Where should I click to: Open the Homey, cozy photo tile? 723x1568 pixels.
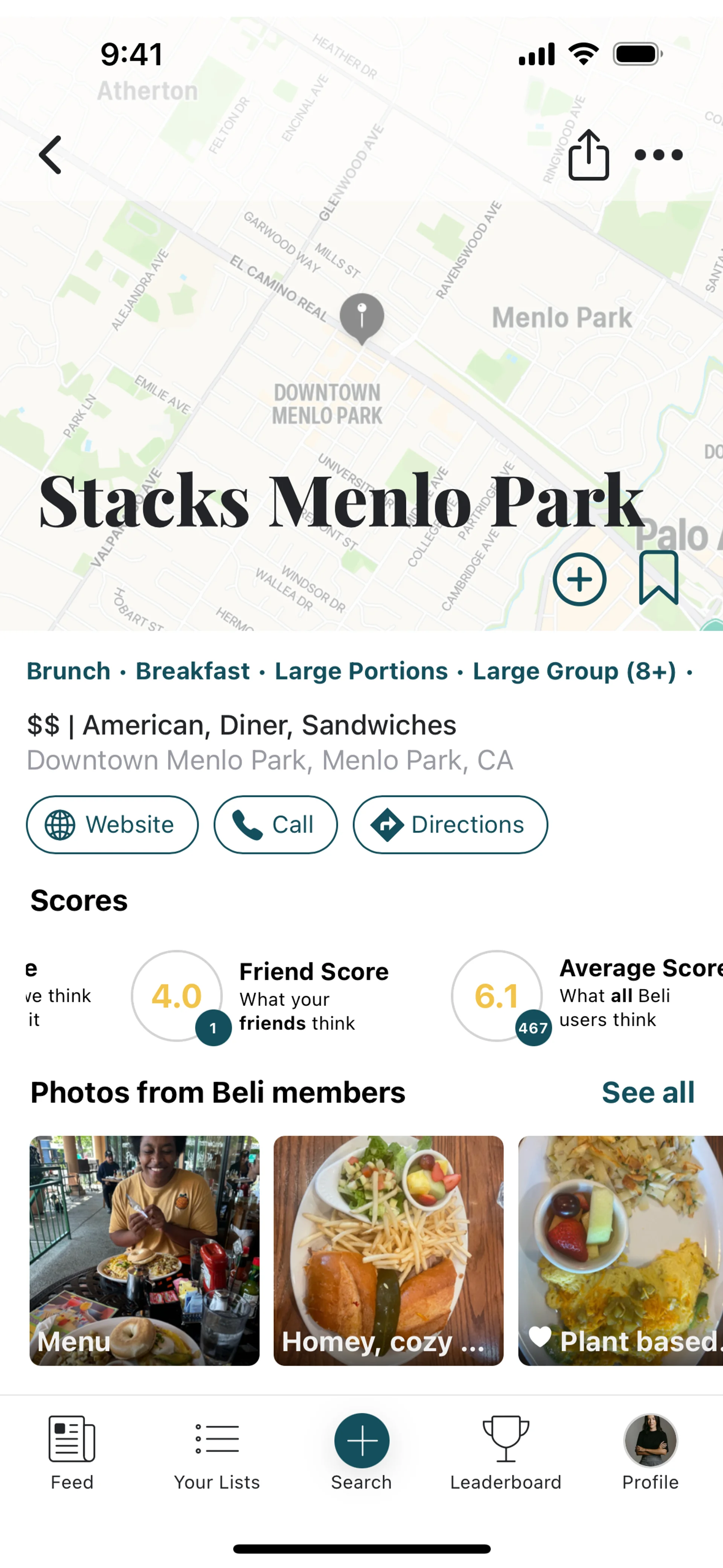388,1250
